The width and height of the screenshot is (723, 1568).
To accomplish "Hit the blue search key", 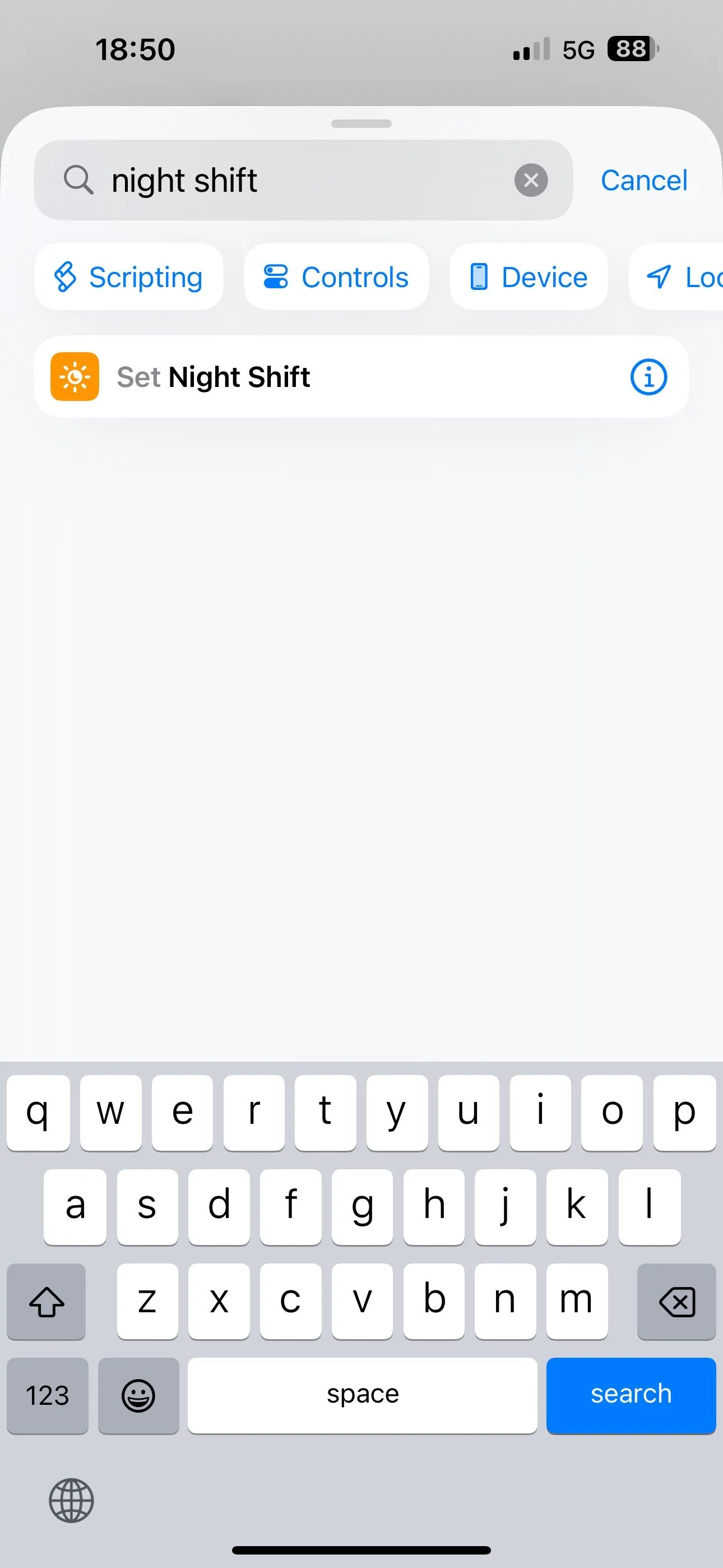I will pyautogui.click(x=631, y=1395).
